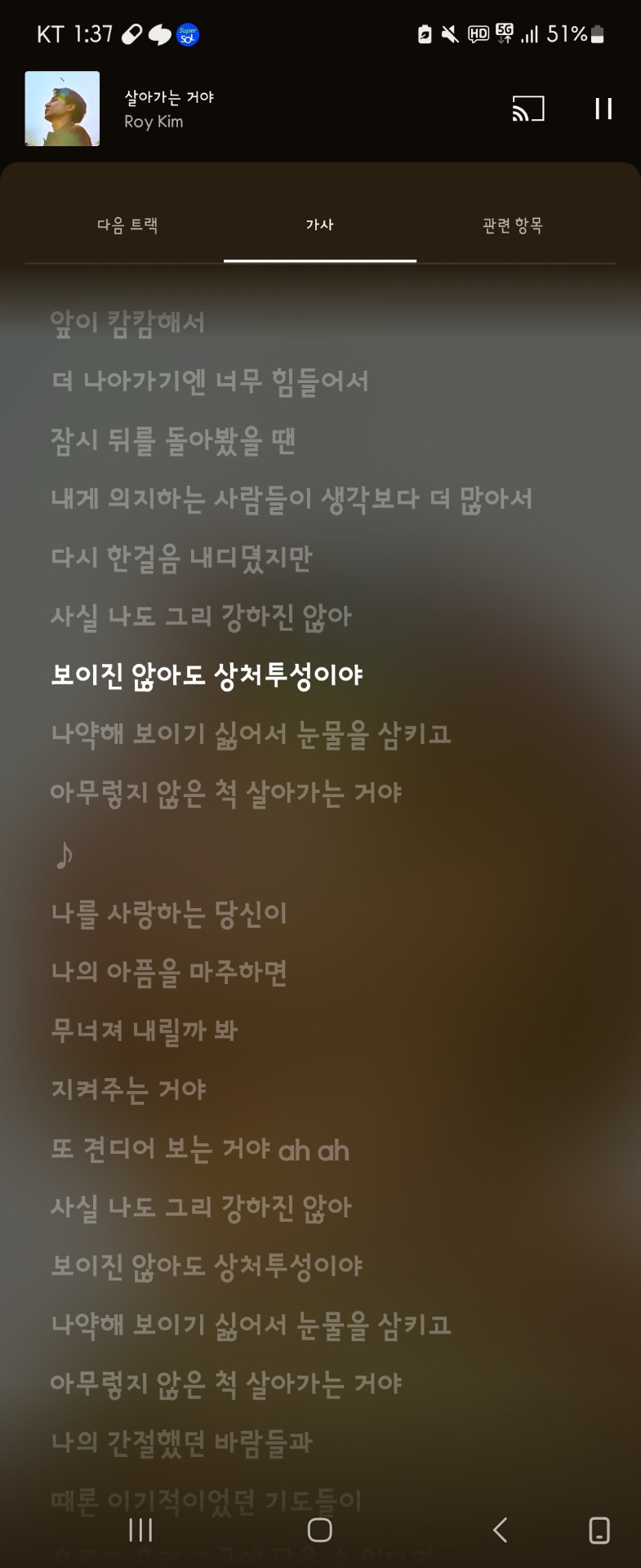Jump to lyric line 지켜주는 거야

tap(128, 1089)
